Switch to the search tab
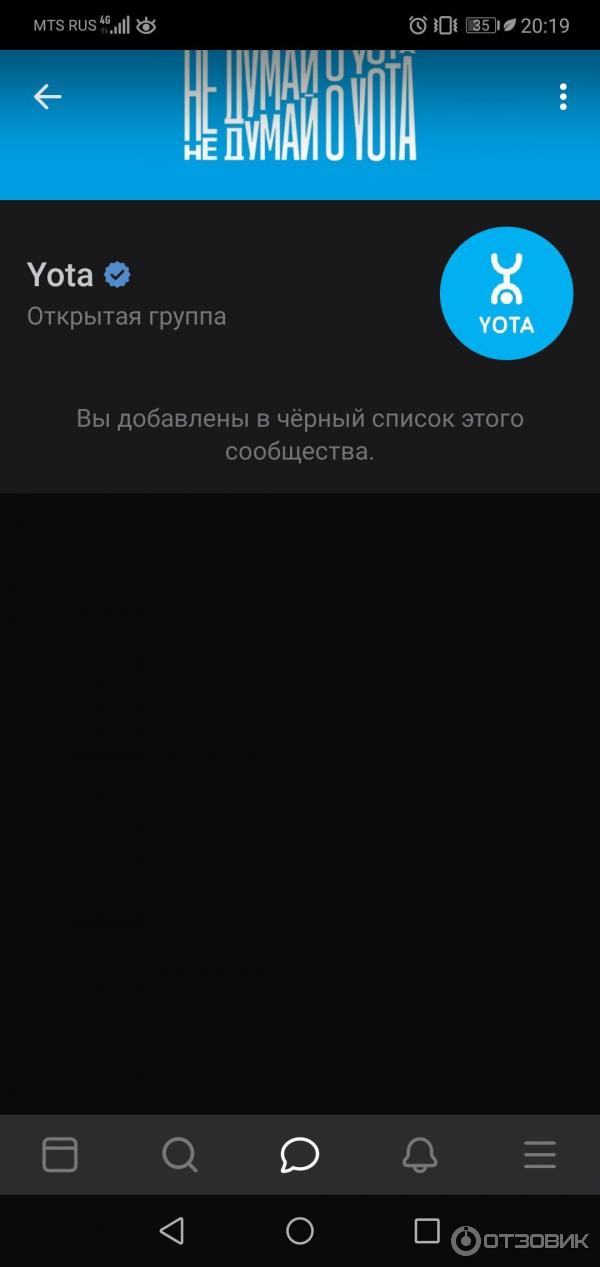 click(x=180, y=1155)
